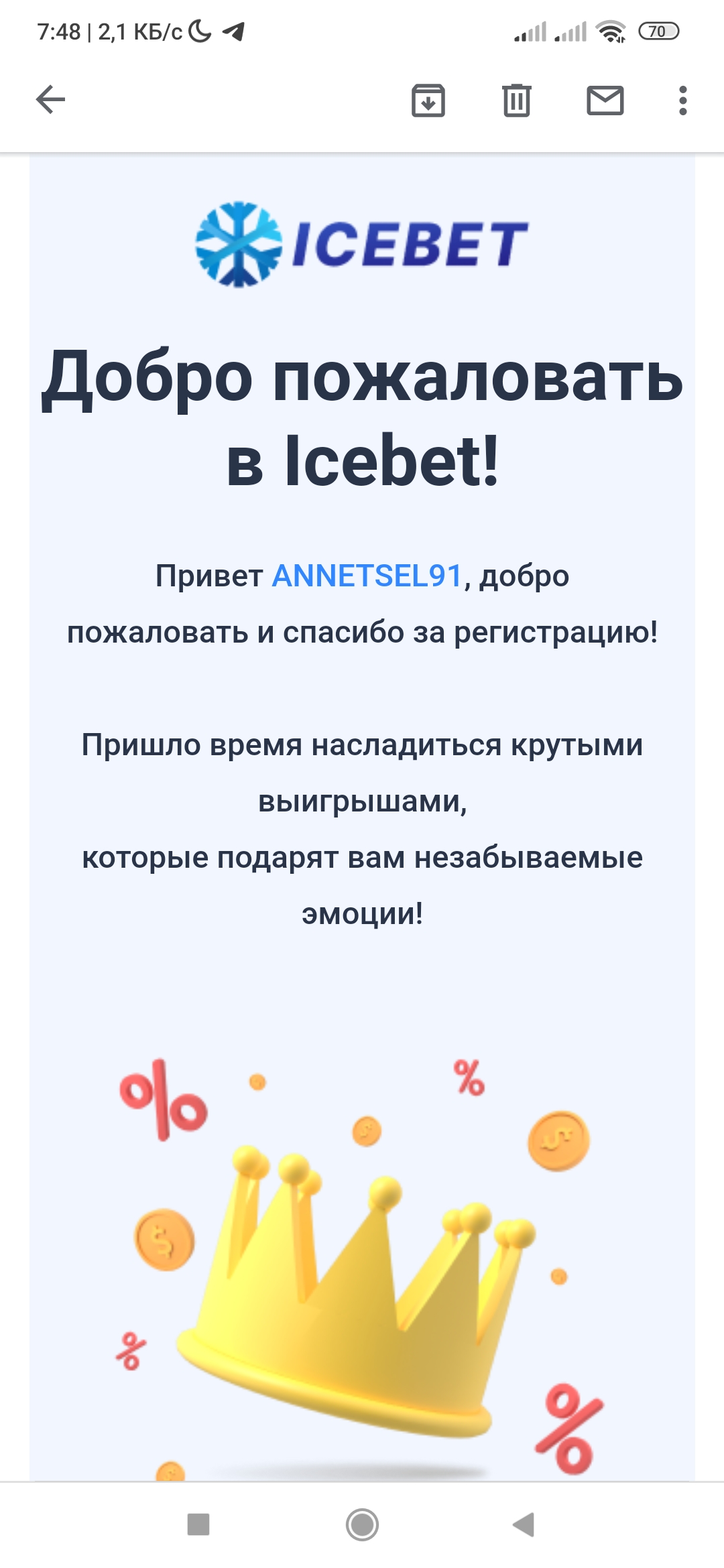The height and width of the screenshot is (1568, 724).
Task: Tap the system home button
Action: pyautogui.click(x=362, y=1524)
